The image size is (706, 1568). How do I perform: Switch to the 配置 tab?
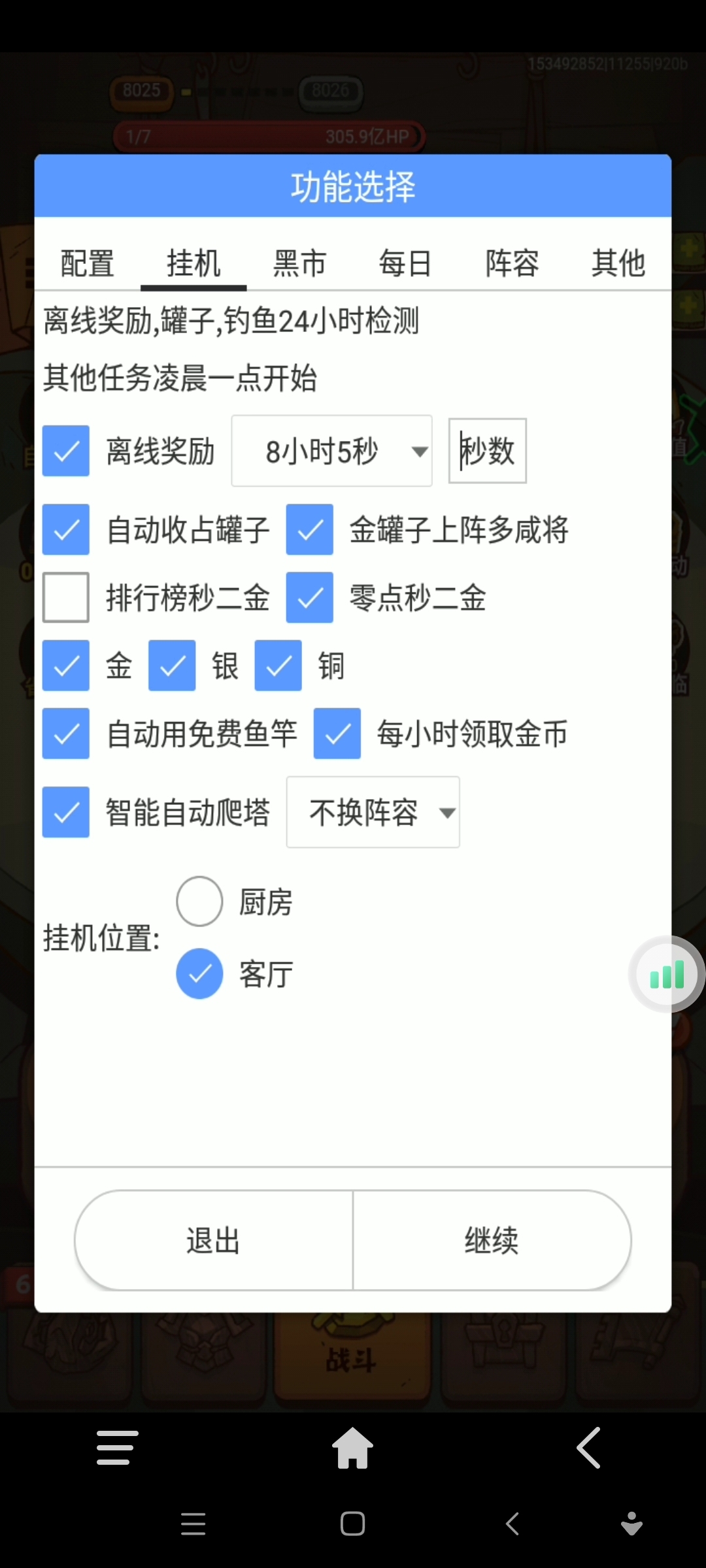click(87, 264)
